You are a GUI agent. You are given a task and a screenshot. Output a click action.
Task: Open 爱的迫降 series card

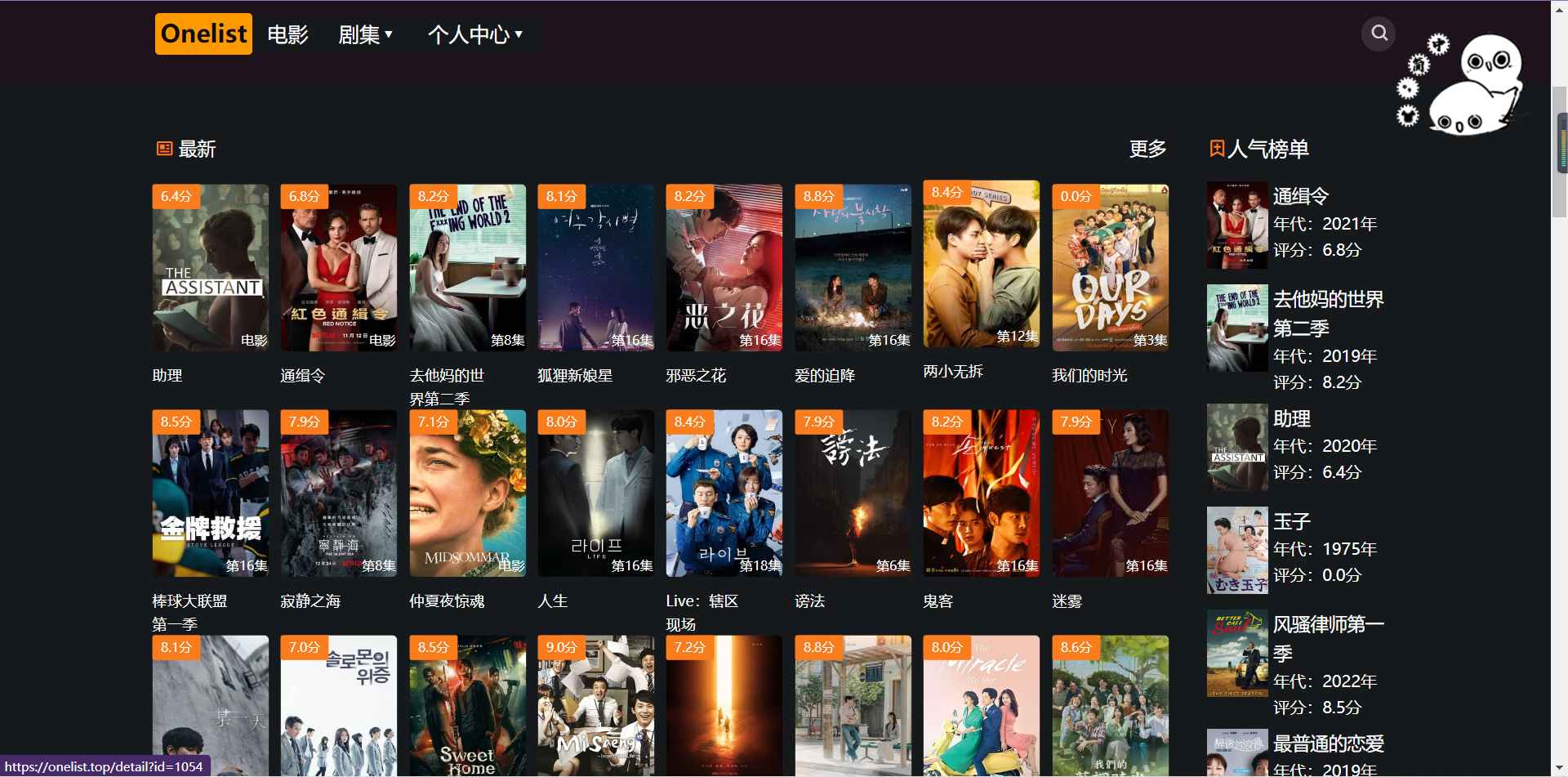tap(853, 268)
